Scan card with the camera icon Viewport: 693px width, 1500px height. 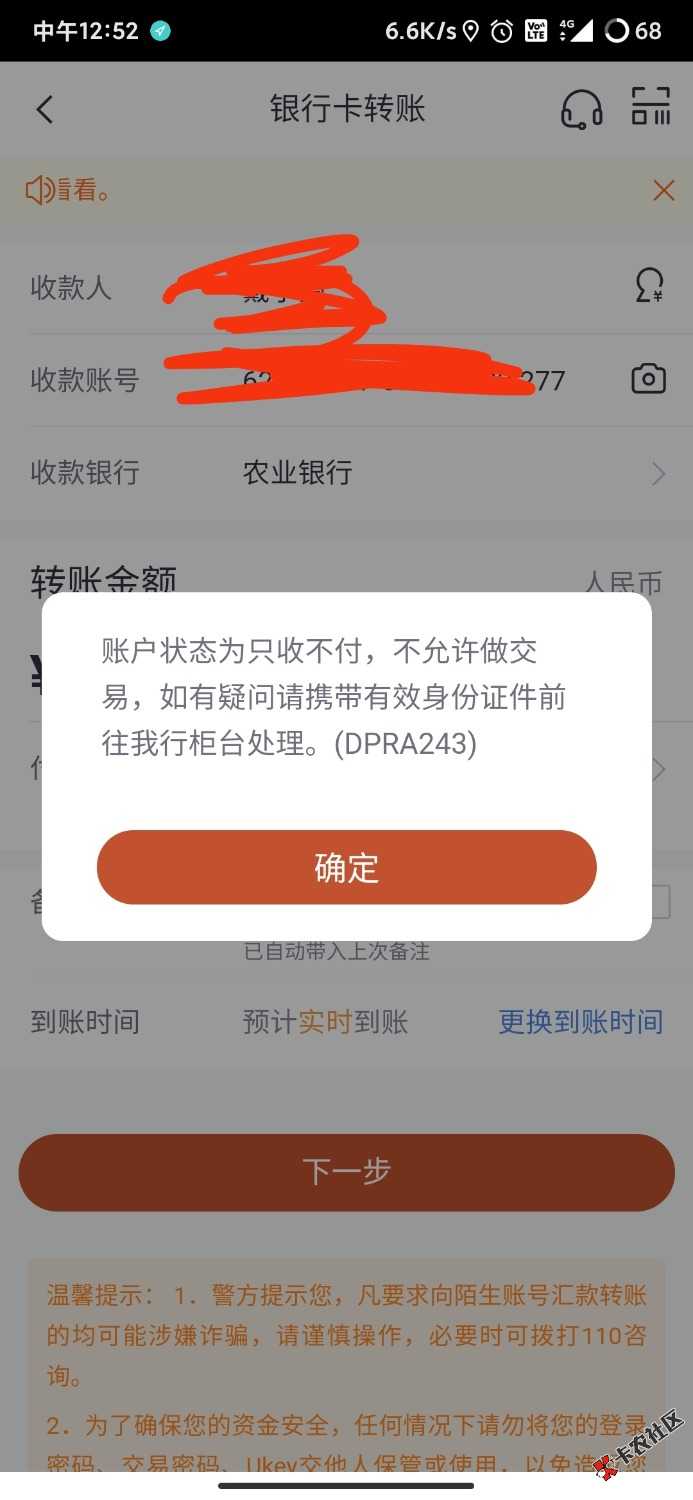click(x=648, y=380)
